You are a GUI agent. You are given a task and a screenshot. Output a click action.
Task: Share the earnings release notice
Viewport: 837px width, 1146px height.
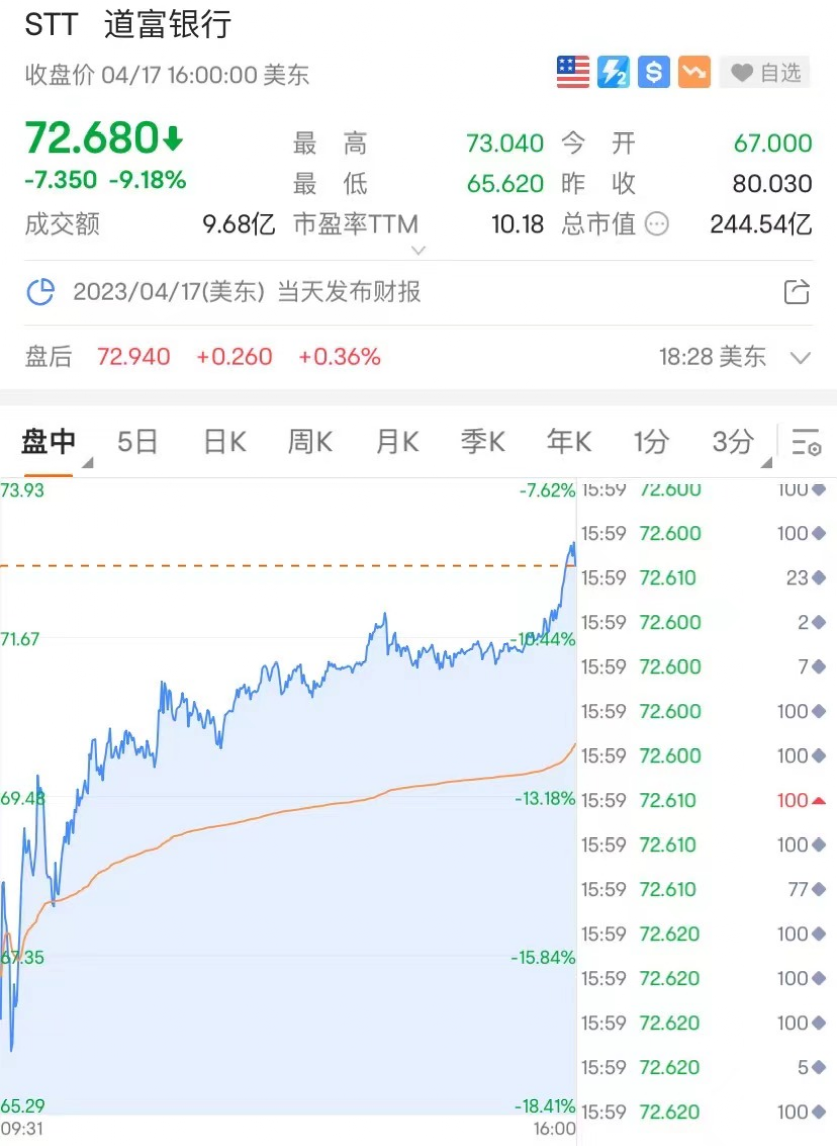pos(796,292)
